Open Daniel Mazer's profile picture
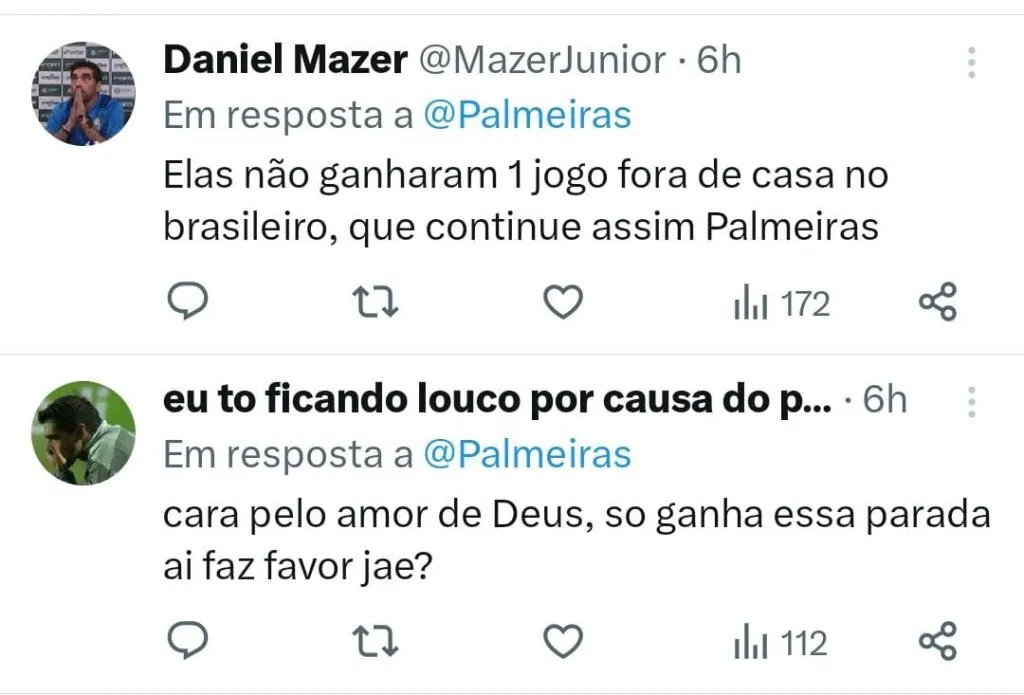This screenshot has height=695, width=1024. (x=84, y=95)
